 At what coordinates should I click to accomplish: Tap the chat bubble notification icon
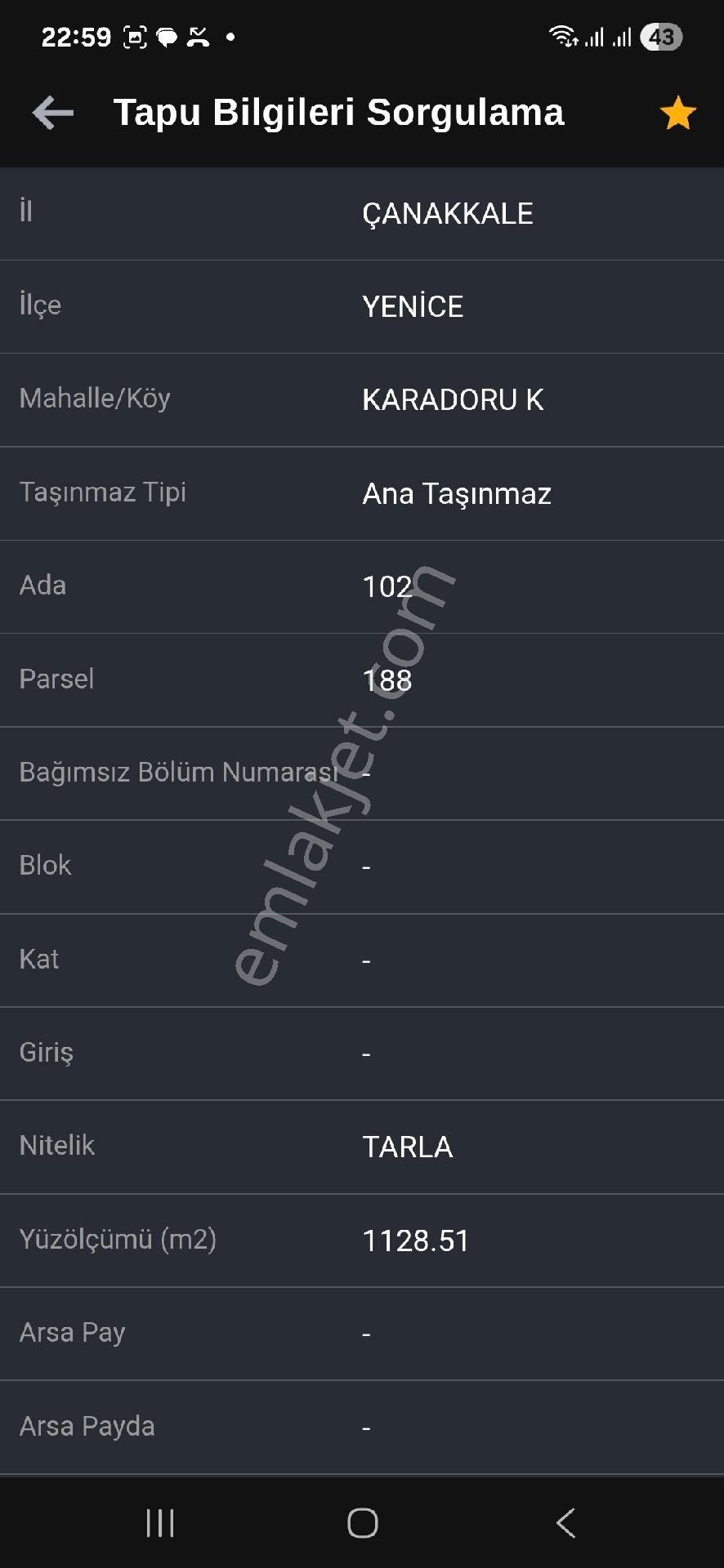(x=168, y=36)
